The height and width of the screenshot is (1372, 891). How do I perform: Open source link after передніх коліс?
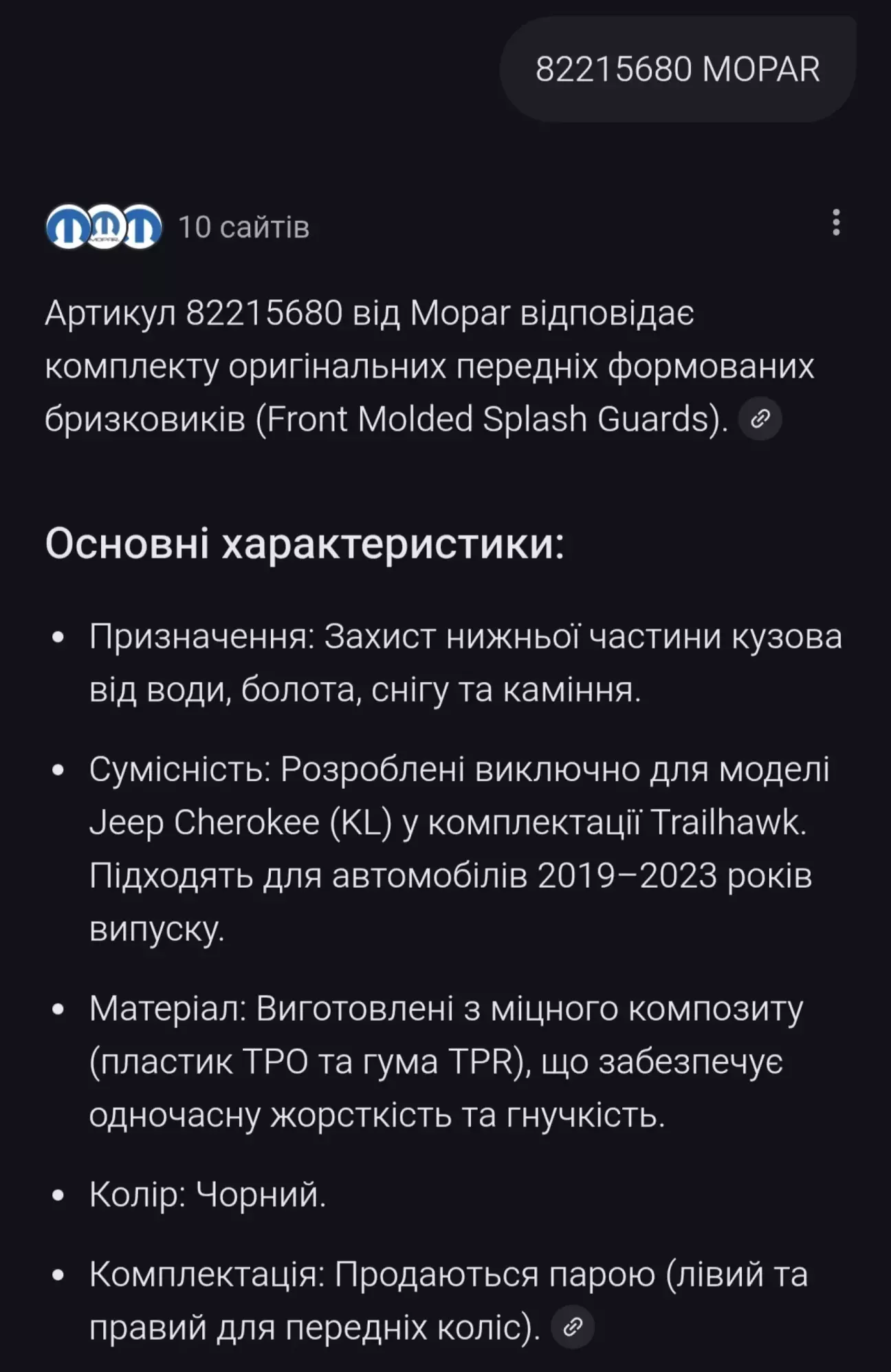click(x=573, y=1327)
